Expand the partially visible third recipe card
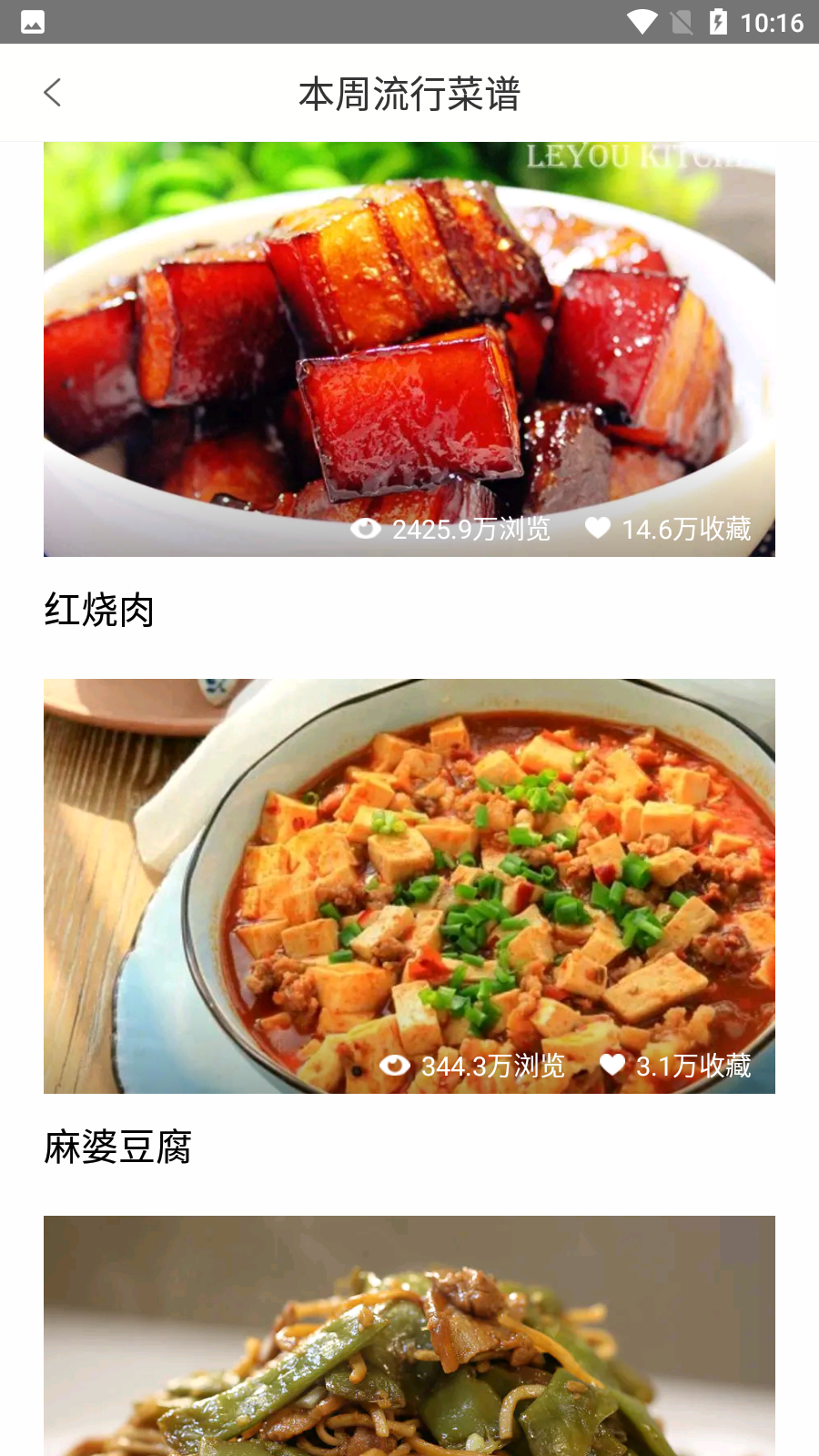The image size is (819, 1456). coord(409,1336)
